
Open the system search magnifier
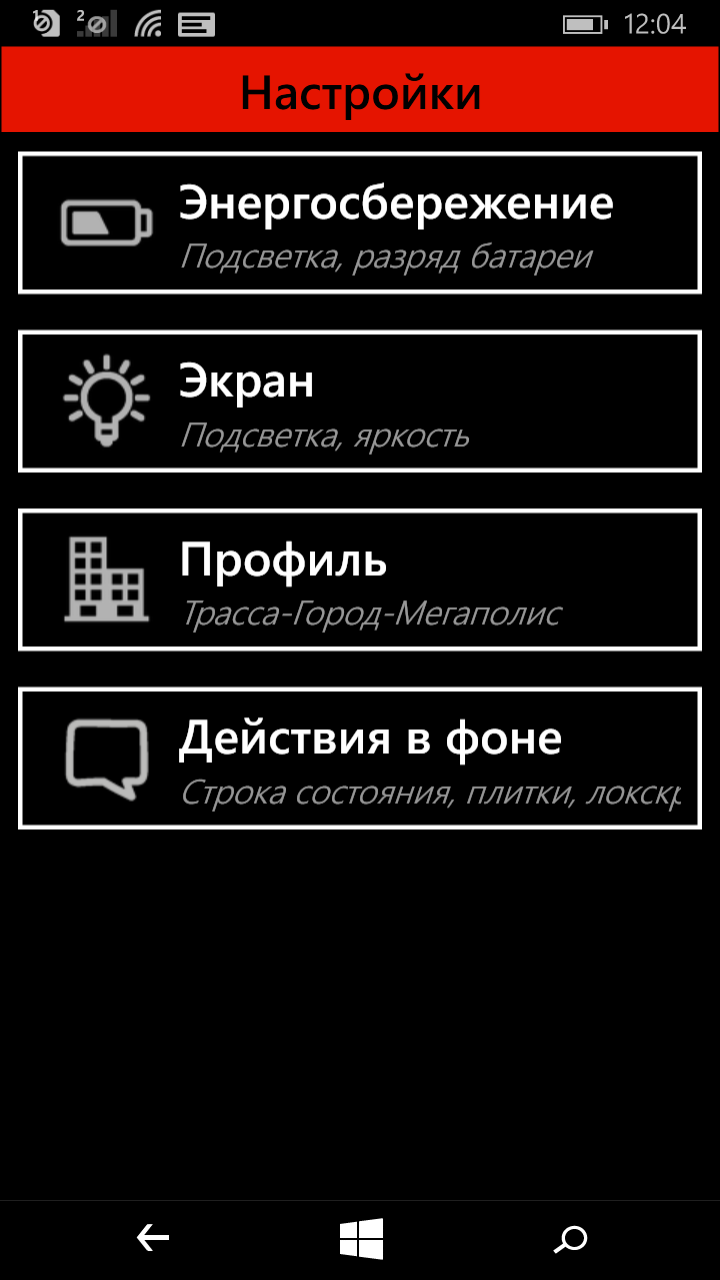coord(570,1240)
